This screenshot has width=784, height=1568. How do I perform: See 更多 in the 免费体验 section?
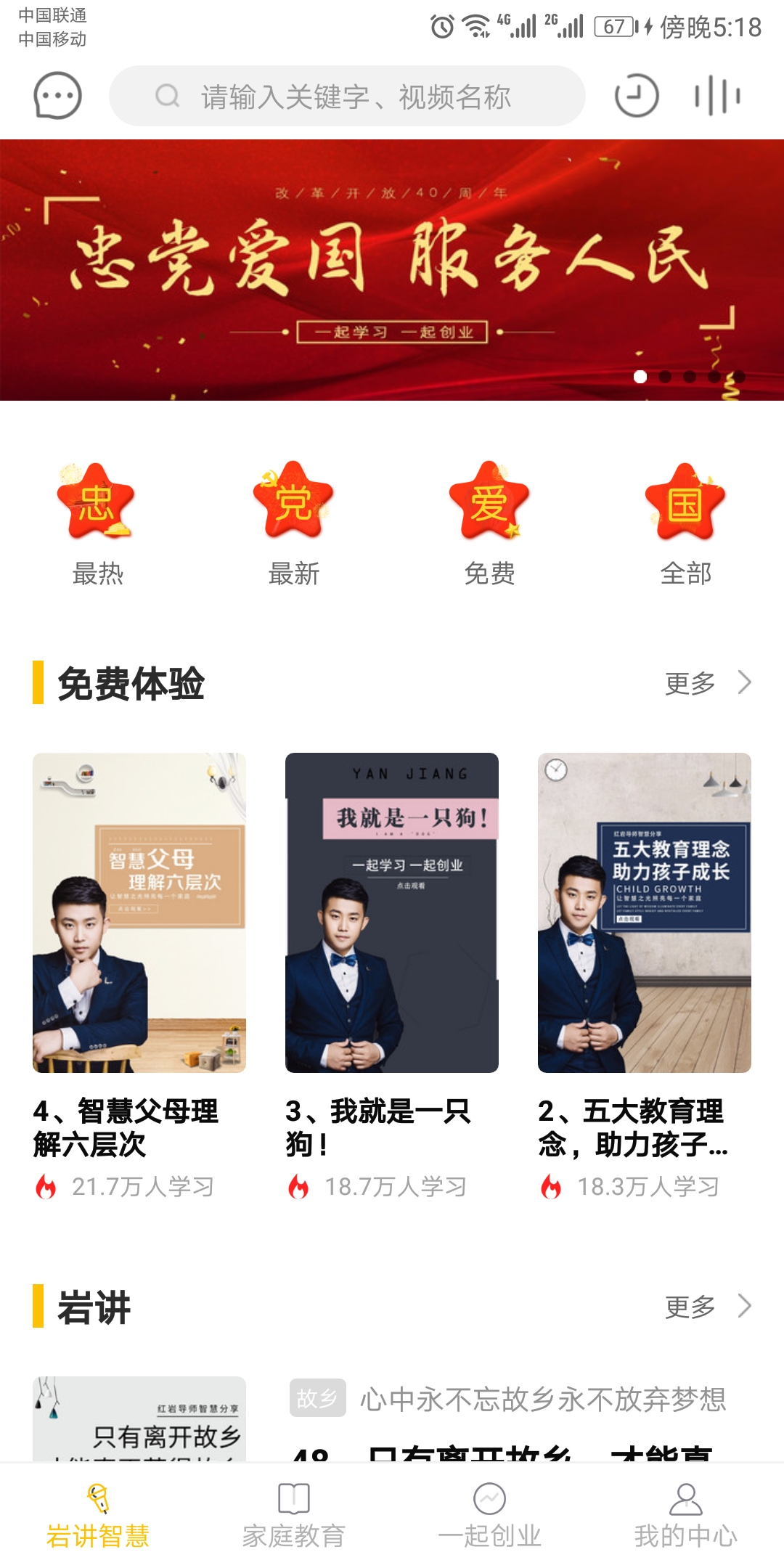click(707, 683)
